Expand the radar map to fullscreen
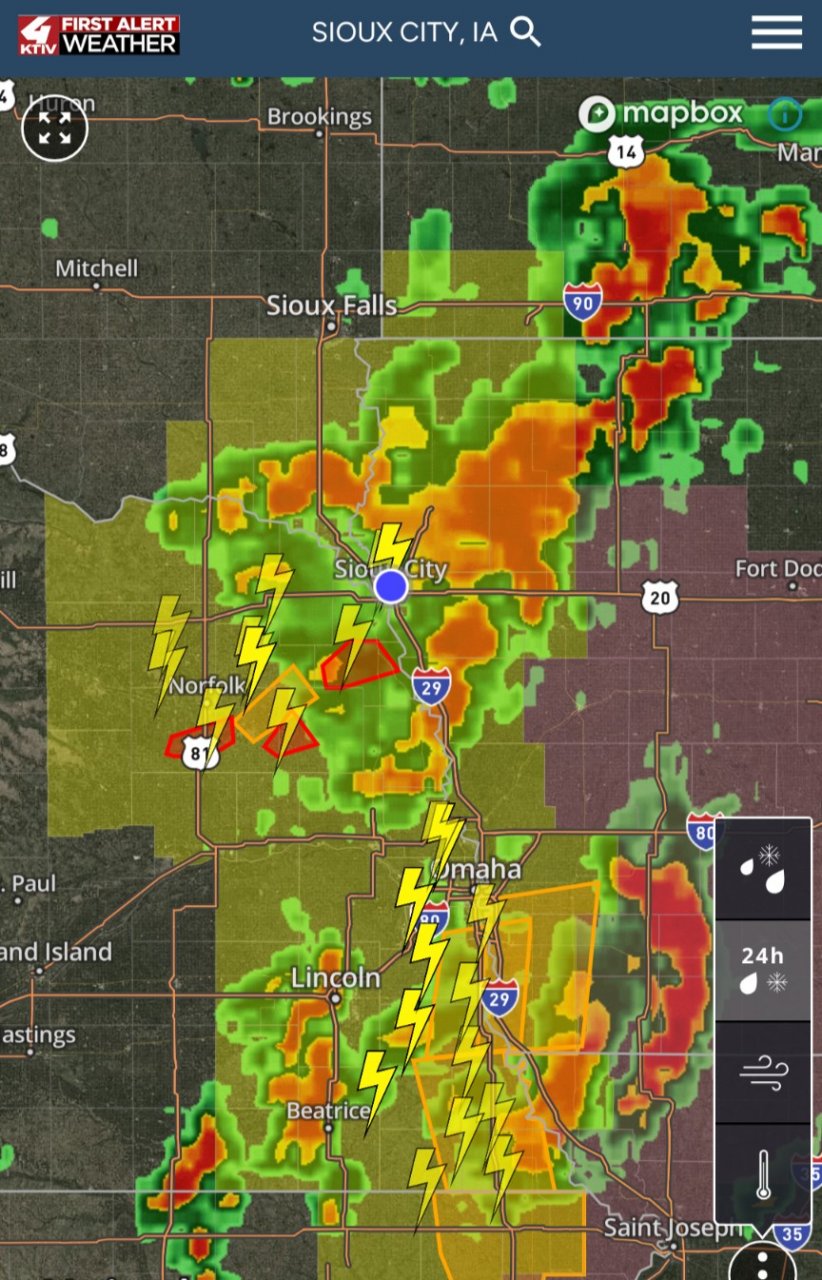The width and height of the screenshot is (822, 1280). point(55,128)
